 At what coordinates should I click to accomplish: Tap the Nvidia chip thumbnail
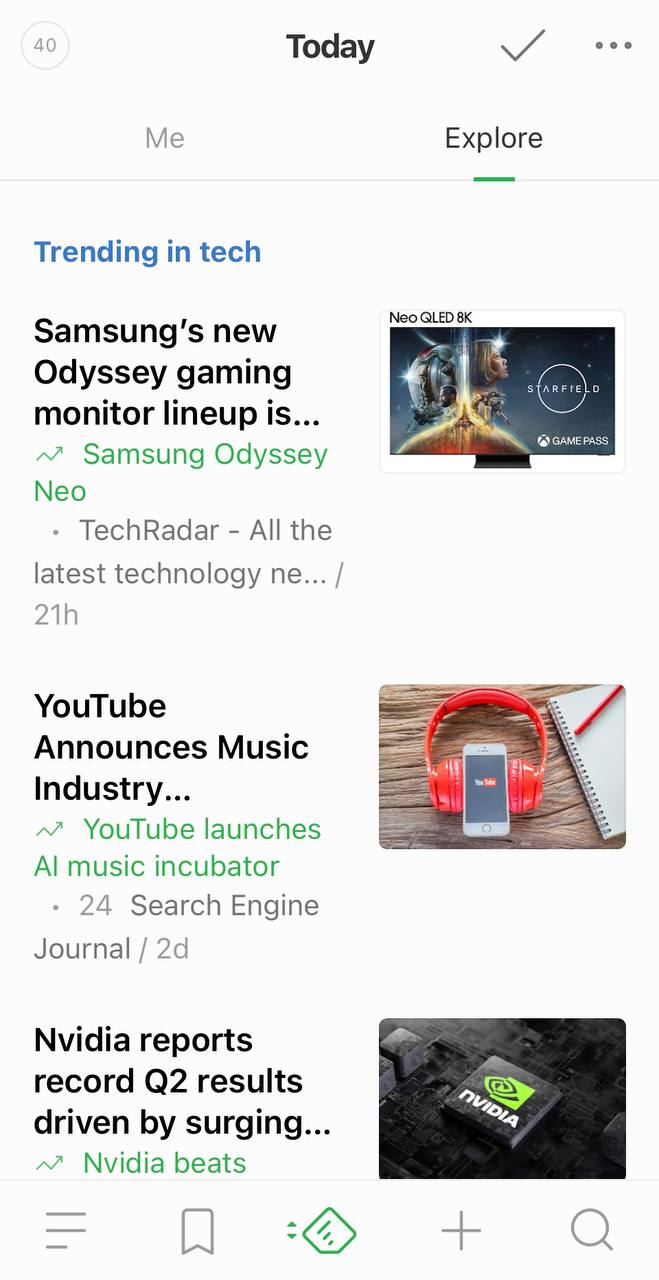tap(502, 1097)
